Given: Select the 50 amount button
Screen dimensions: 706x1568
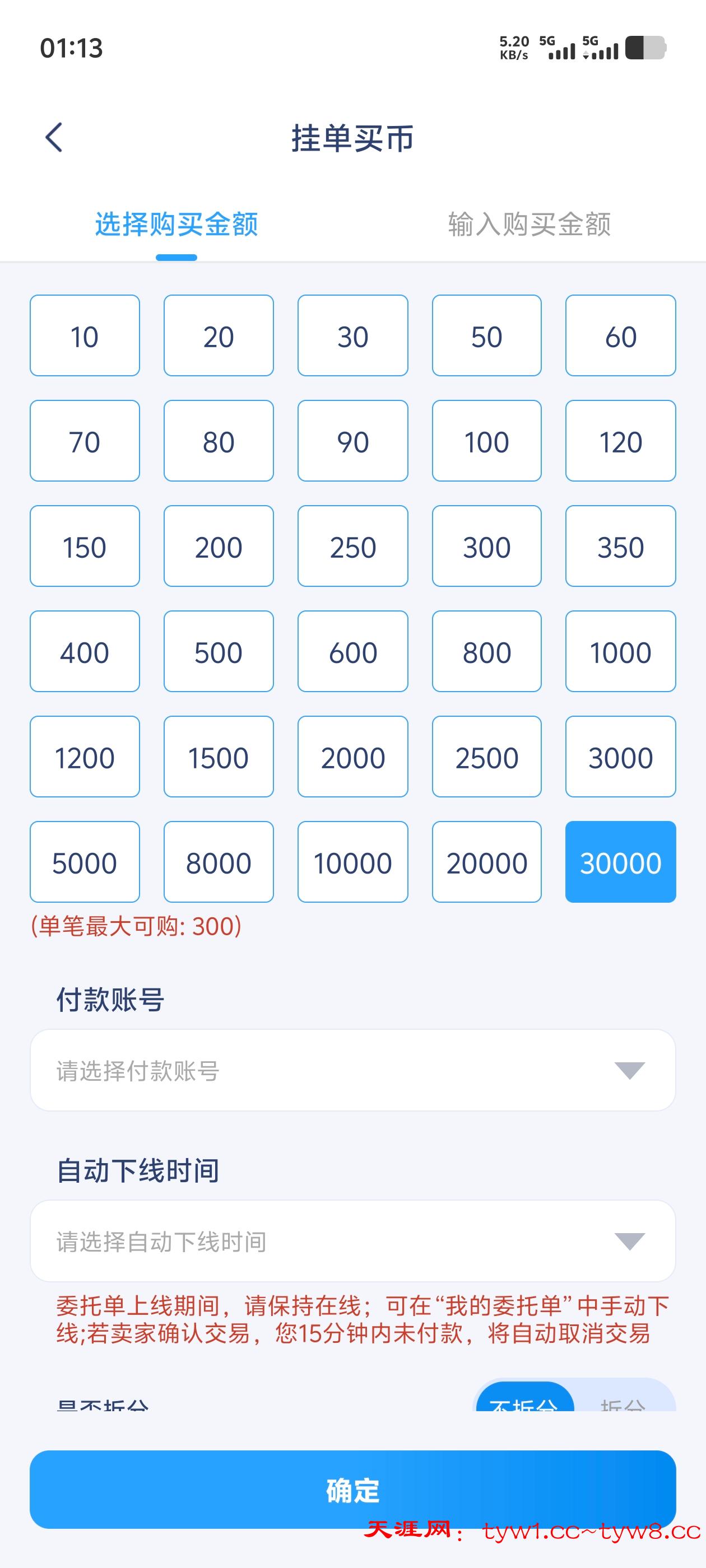Looking at the screenshot, I should coord(486,336).
